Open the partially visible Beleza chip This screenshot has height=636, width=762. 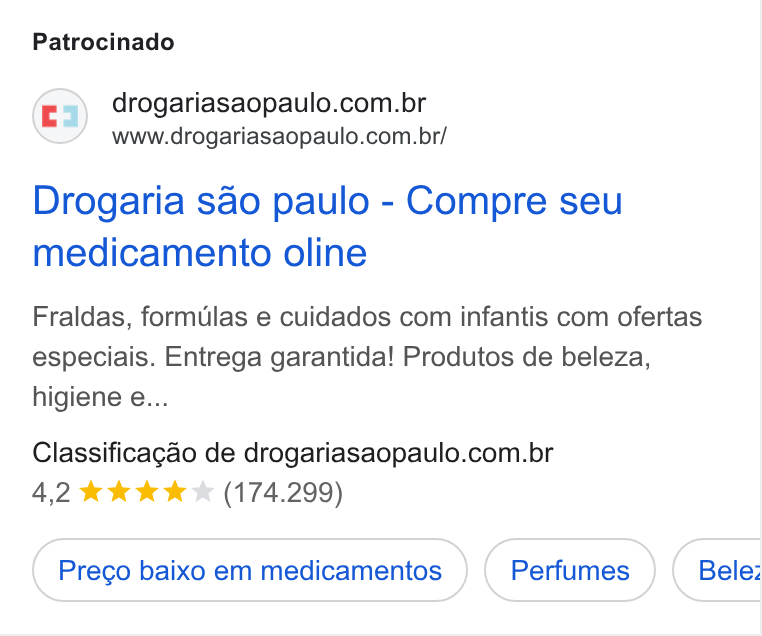point(717,570)
